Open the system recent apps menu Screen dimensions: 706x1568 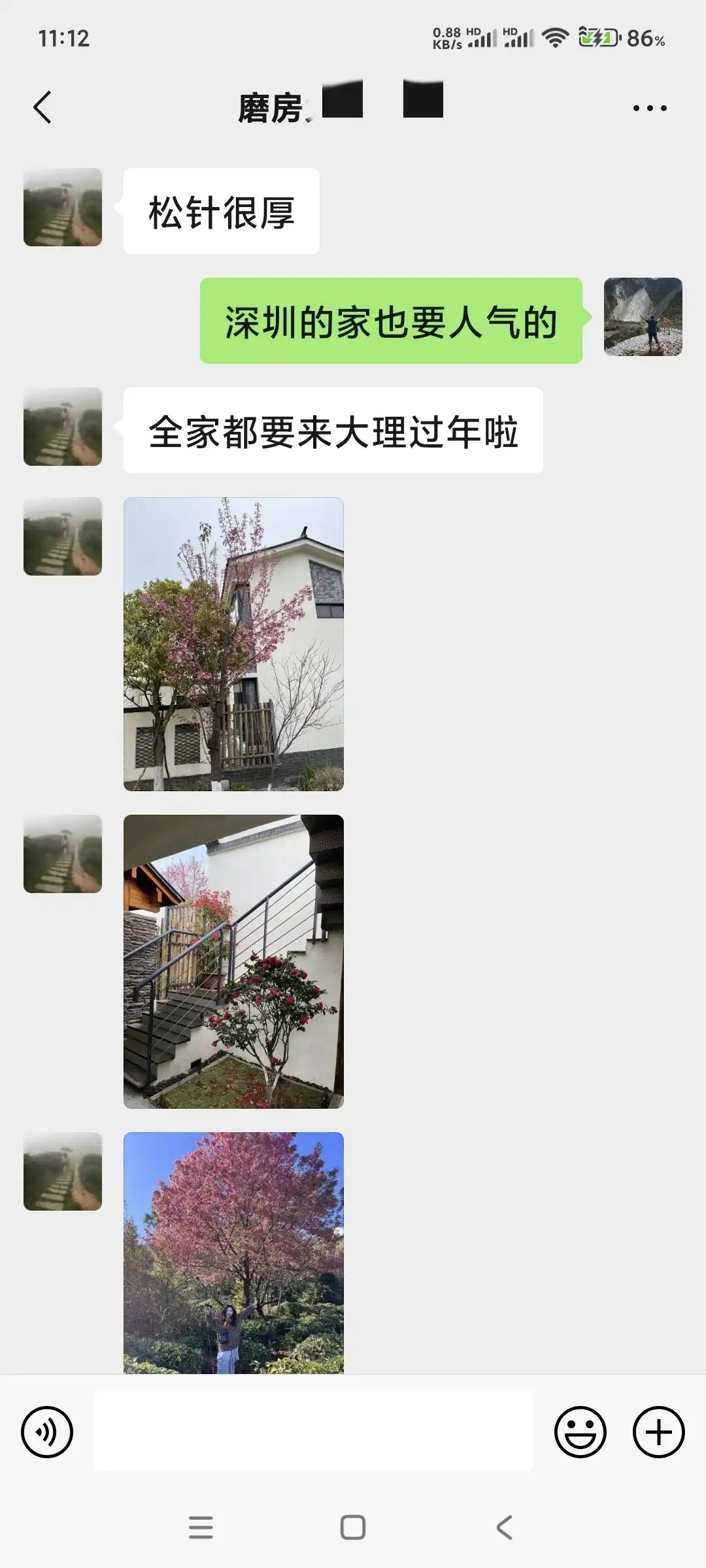coord(201,1527)
